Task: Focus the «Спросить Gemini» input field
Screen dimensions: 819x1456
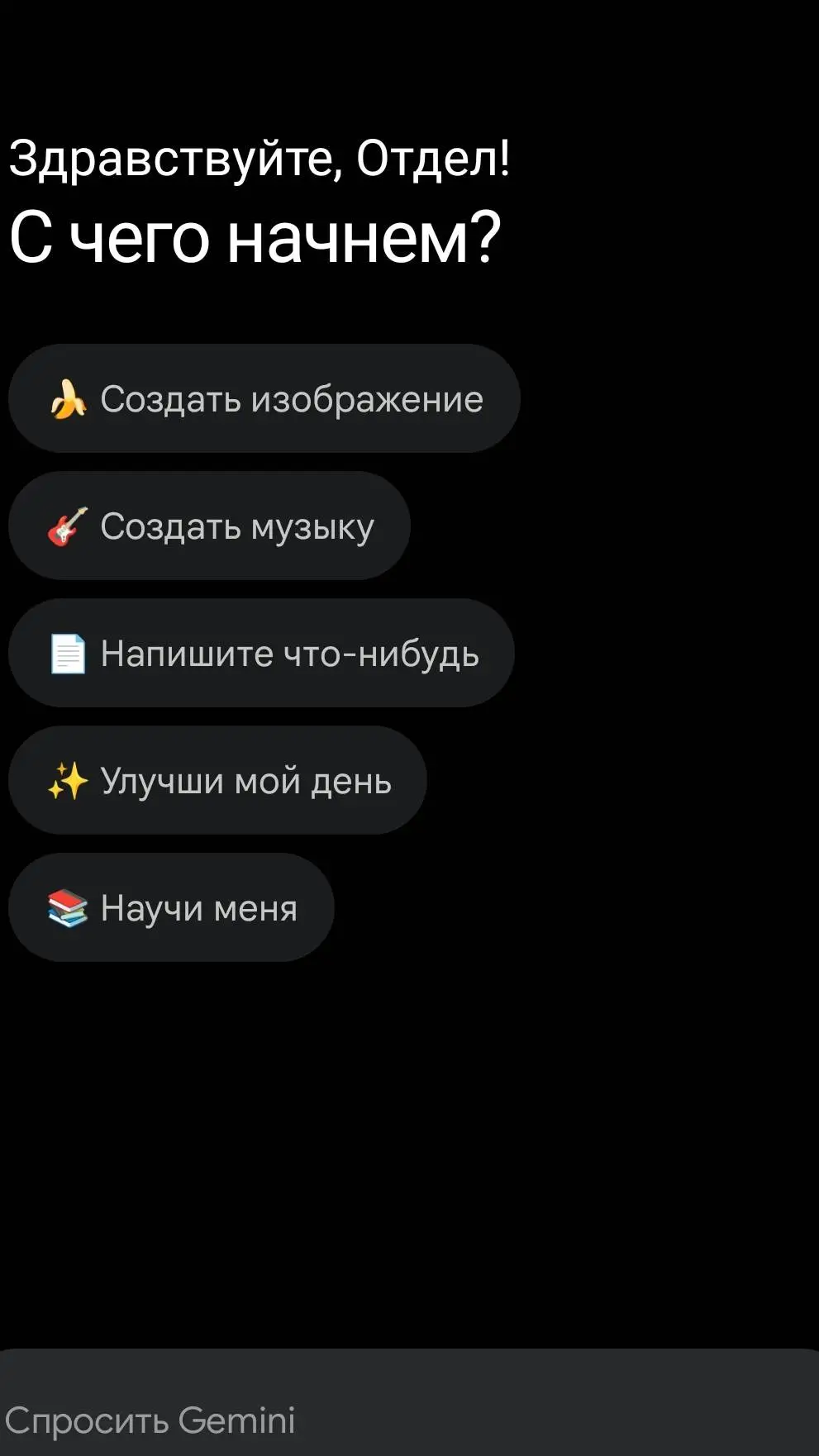Action: tap(331, 1420)
